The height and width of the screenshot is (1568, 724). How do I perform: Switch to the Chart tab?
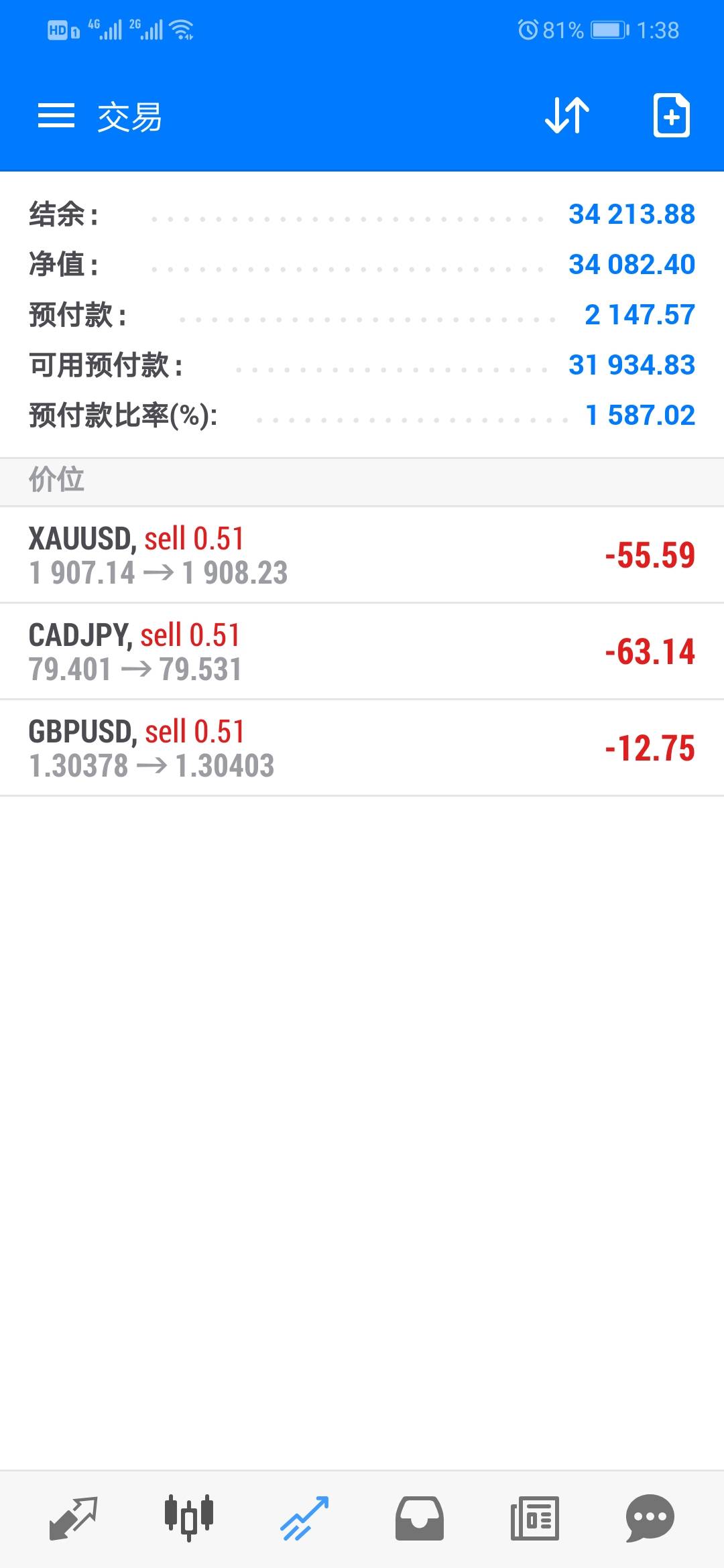pyautogui.click(x=189, y=1517)
